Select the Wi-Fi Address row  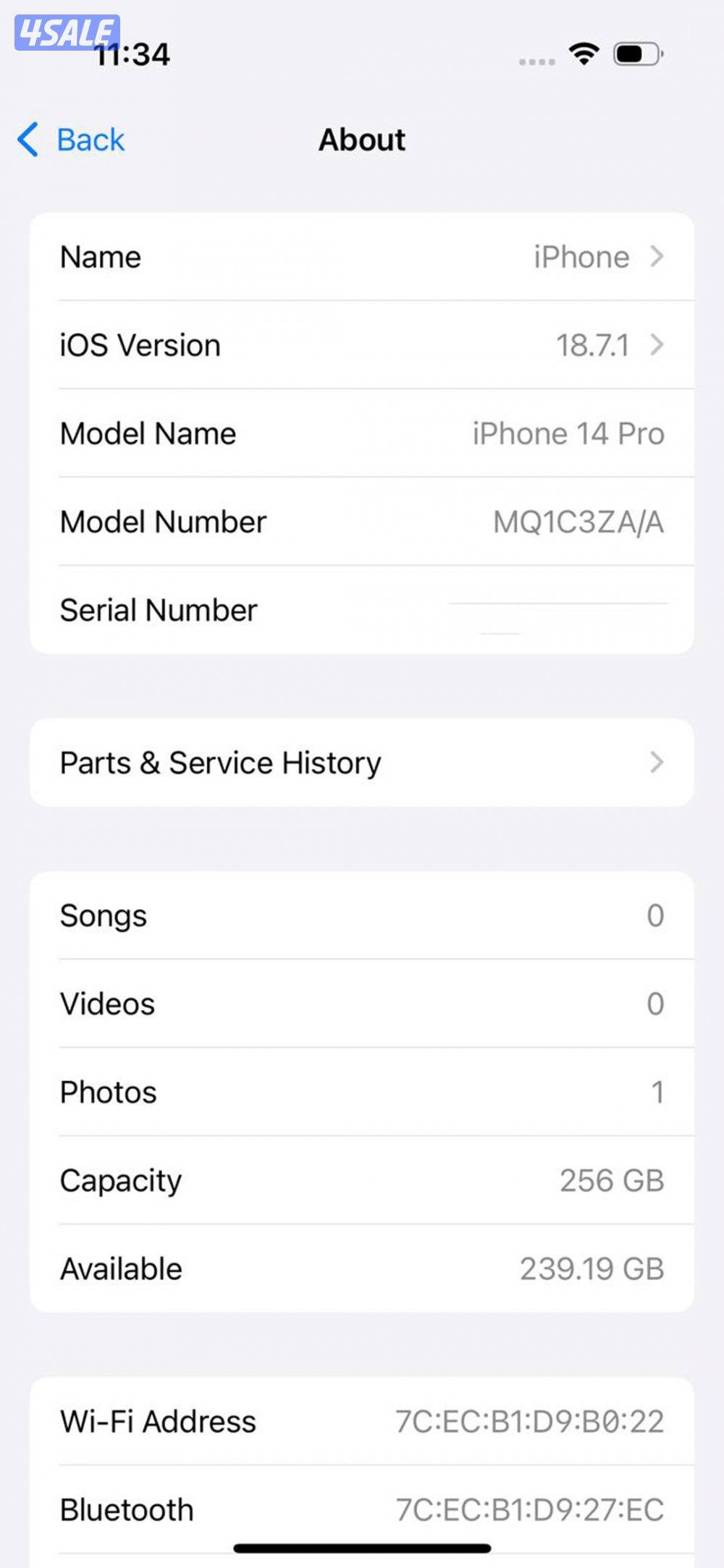[x=362, y=1420]
